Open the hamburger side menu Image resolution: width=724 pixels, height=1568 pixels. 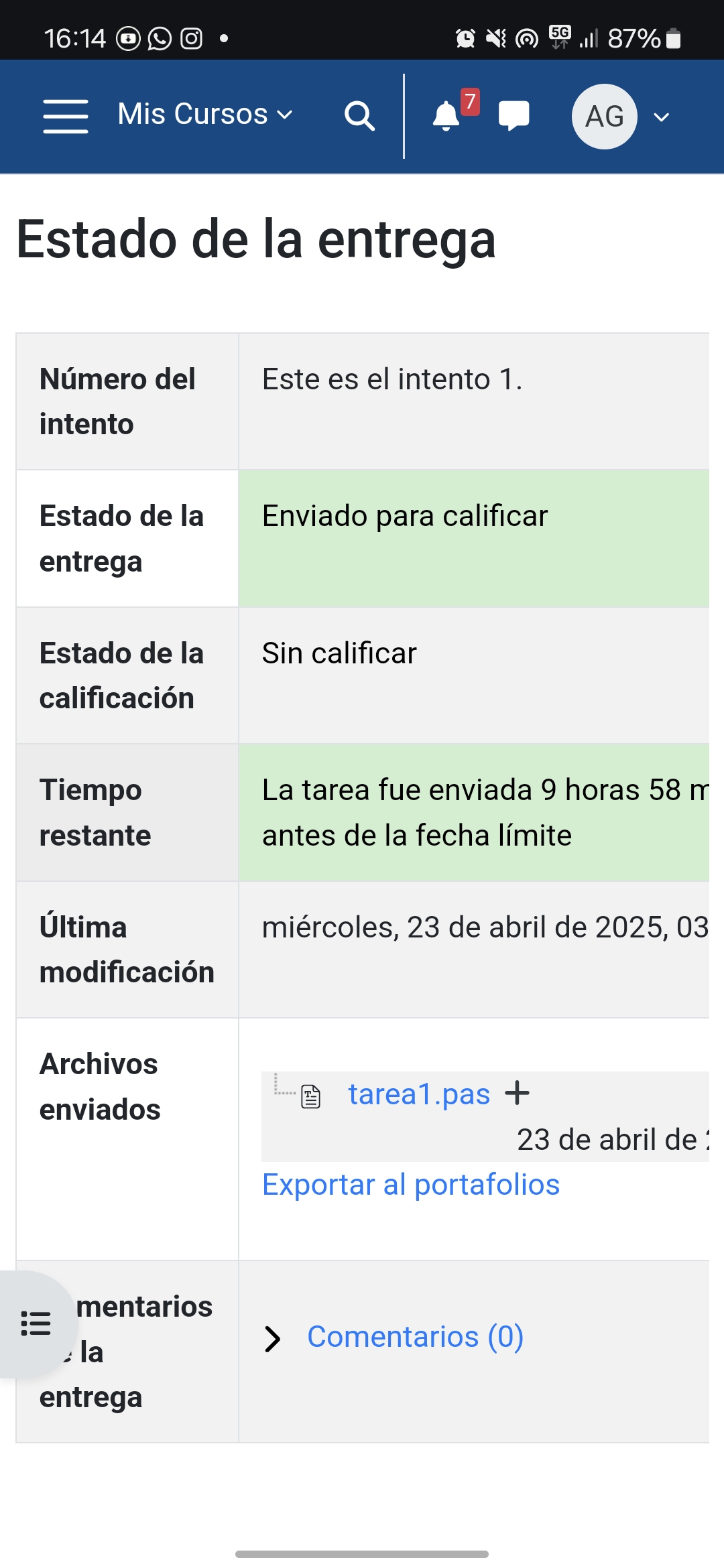coord(66,116)
